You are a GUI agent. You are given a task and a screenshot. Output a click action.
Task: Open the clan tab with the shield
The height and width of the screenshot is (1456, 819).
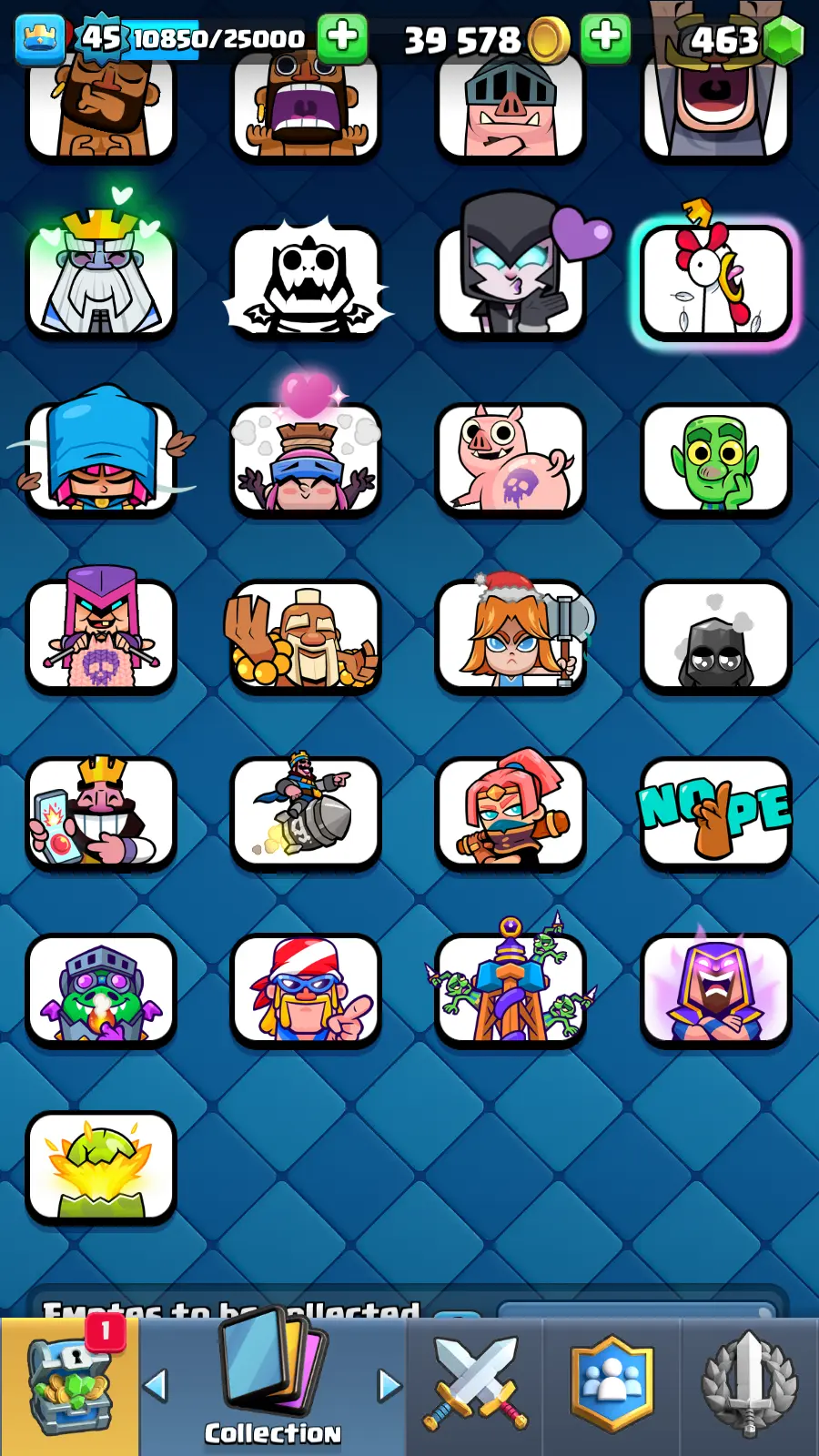tap(612, 1386)
